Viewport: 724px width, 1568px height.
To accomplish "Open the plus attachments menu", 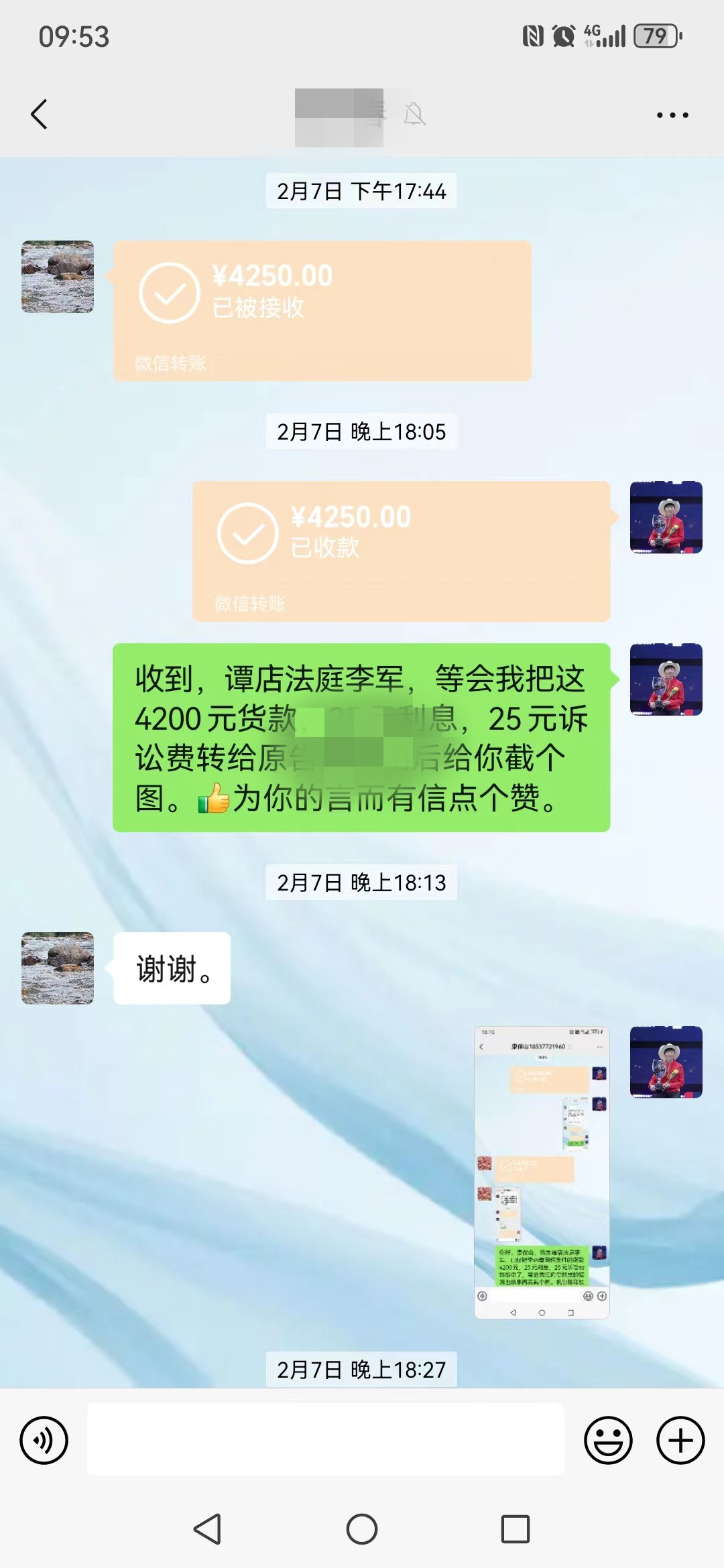I will [x=680, y=1440].
